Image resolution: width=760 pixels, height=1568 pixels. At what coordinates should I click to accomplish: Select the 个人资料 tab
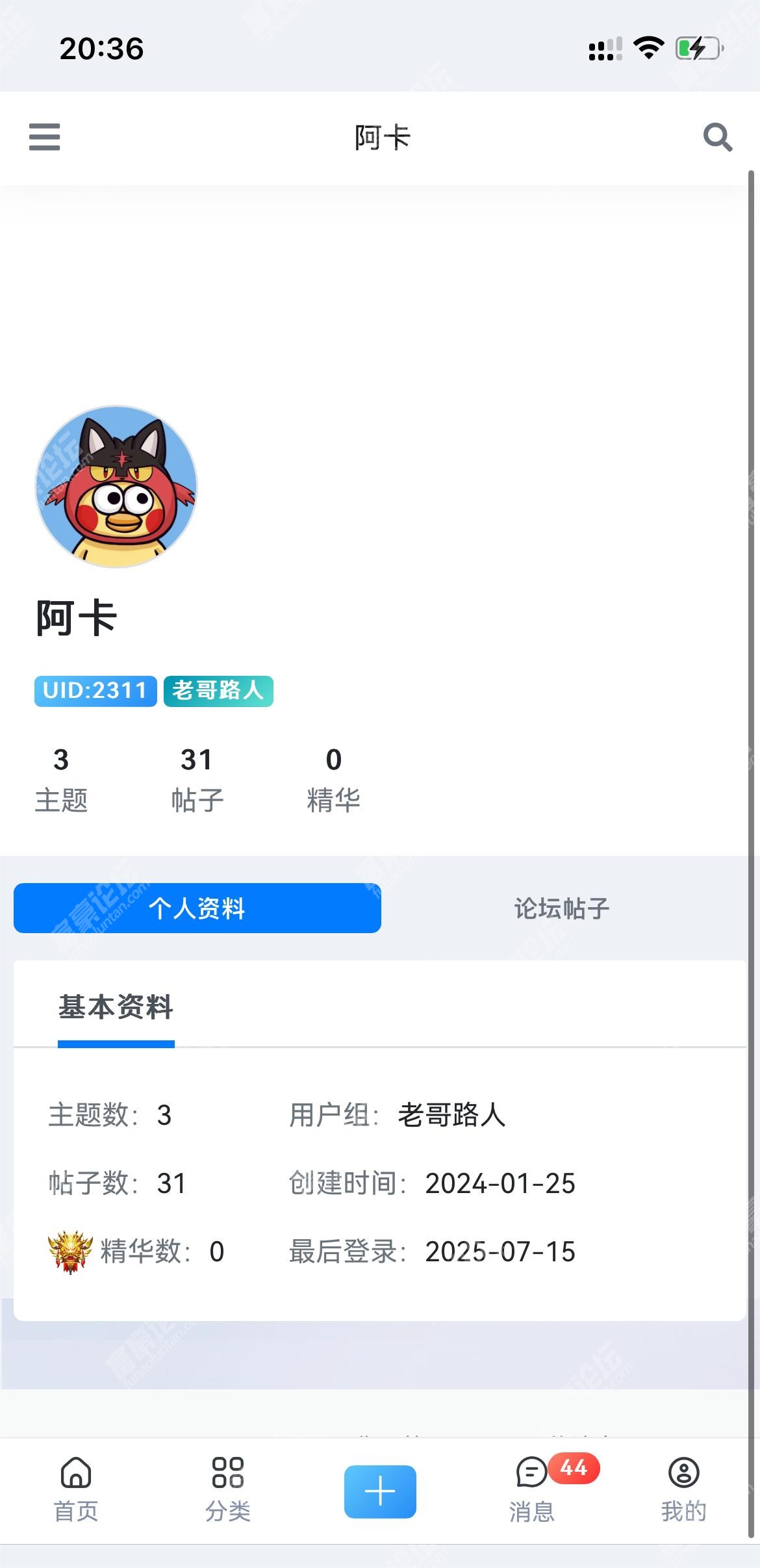pos(197,908)
